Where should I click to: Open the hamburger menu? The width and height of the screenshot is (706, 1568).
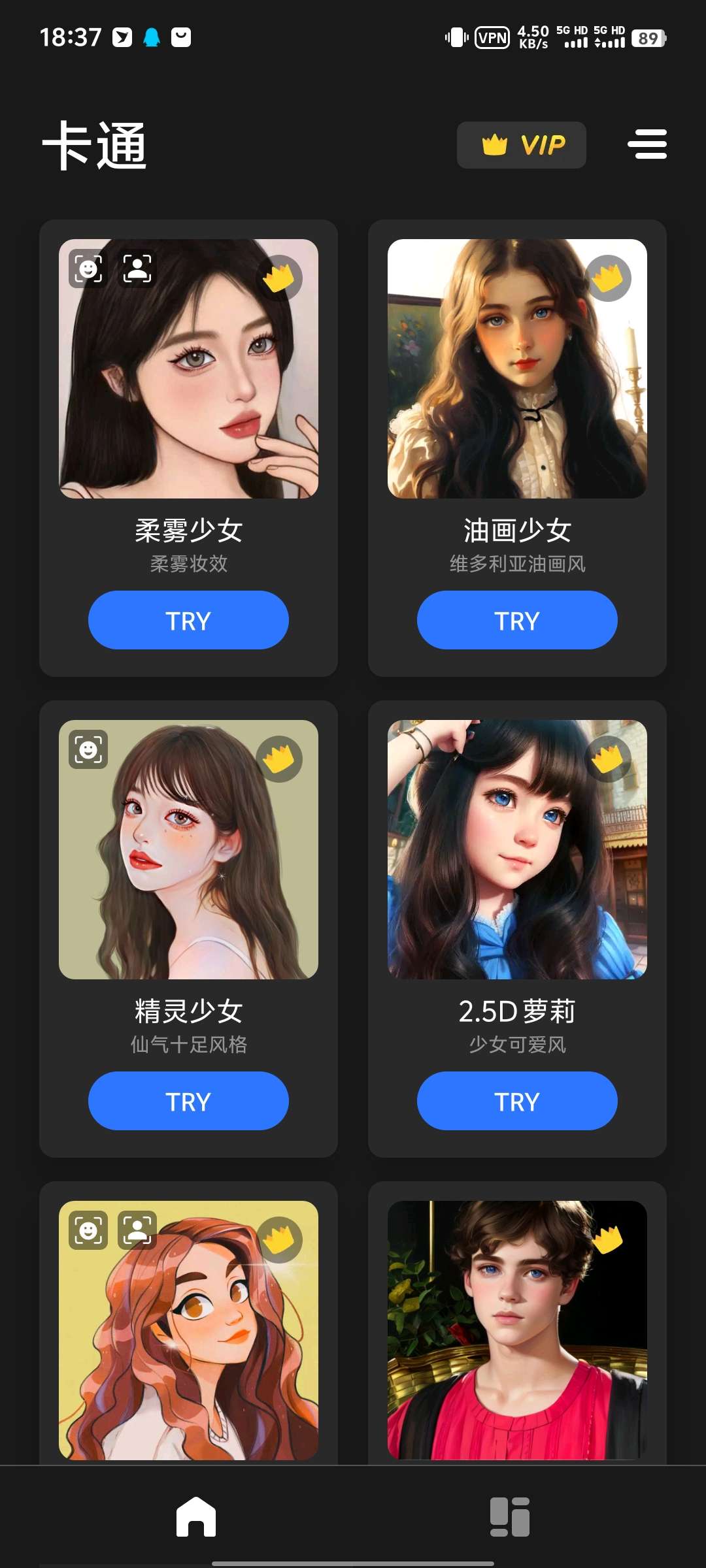[647, 144]
